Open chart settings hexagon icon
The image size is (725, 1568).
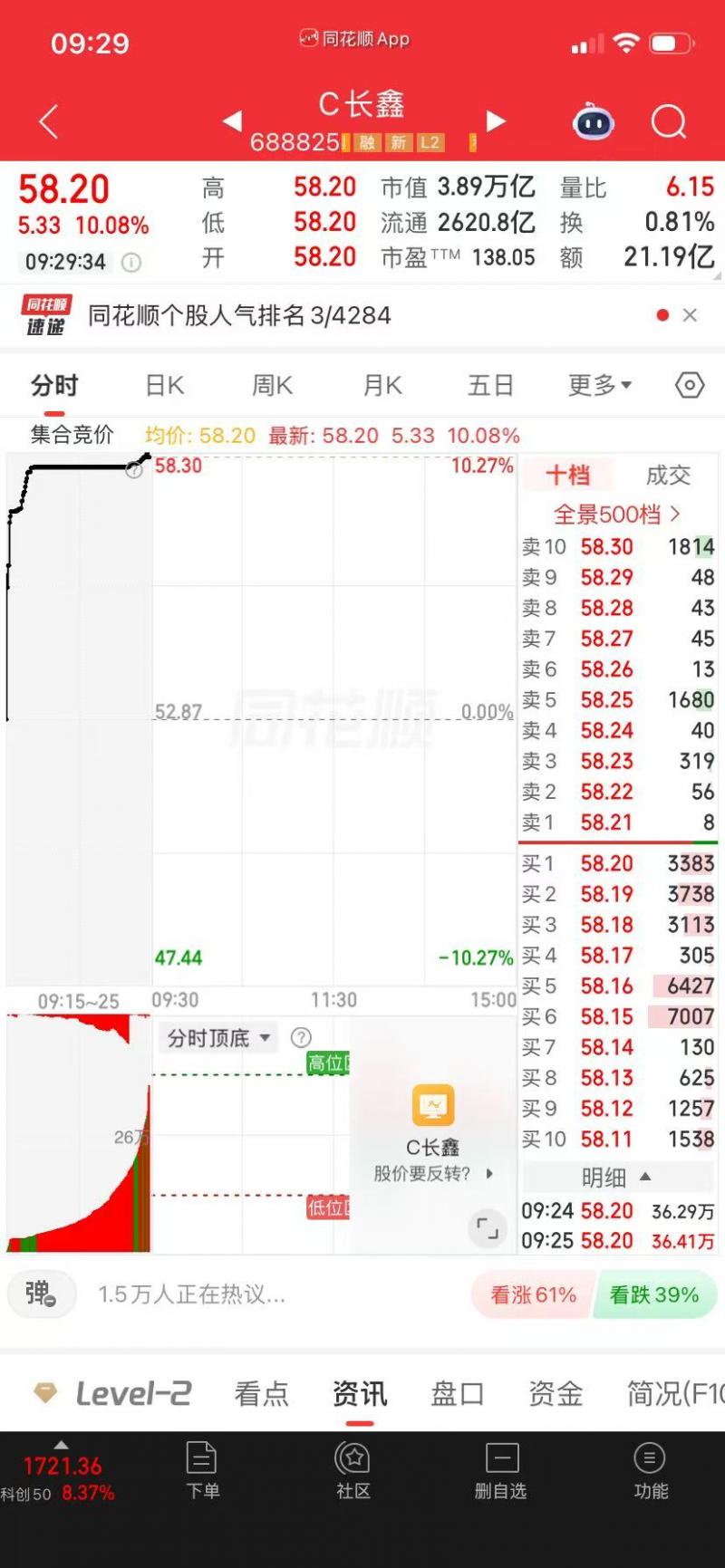click(x=690, y=386)
